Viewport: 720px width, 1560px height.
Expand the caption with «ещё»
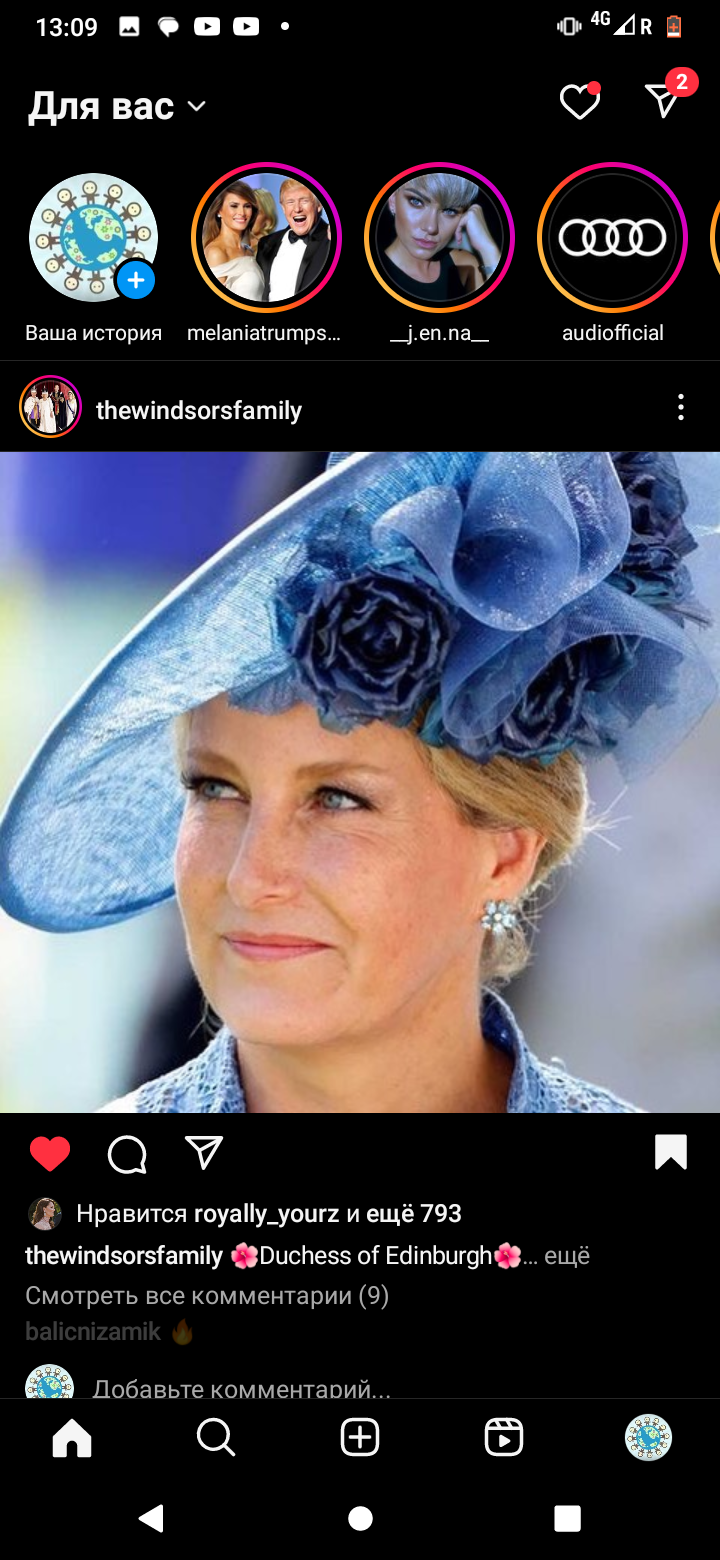tap(566, 1255)
